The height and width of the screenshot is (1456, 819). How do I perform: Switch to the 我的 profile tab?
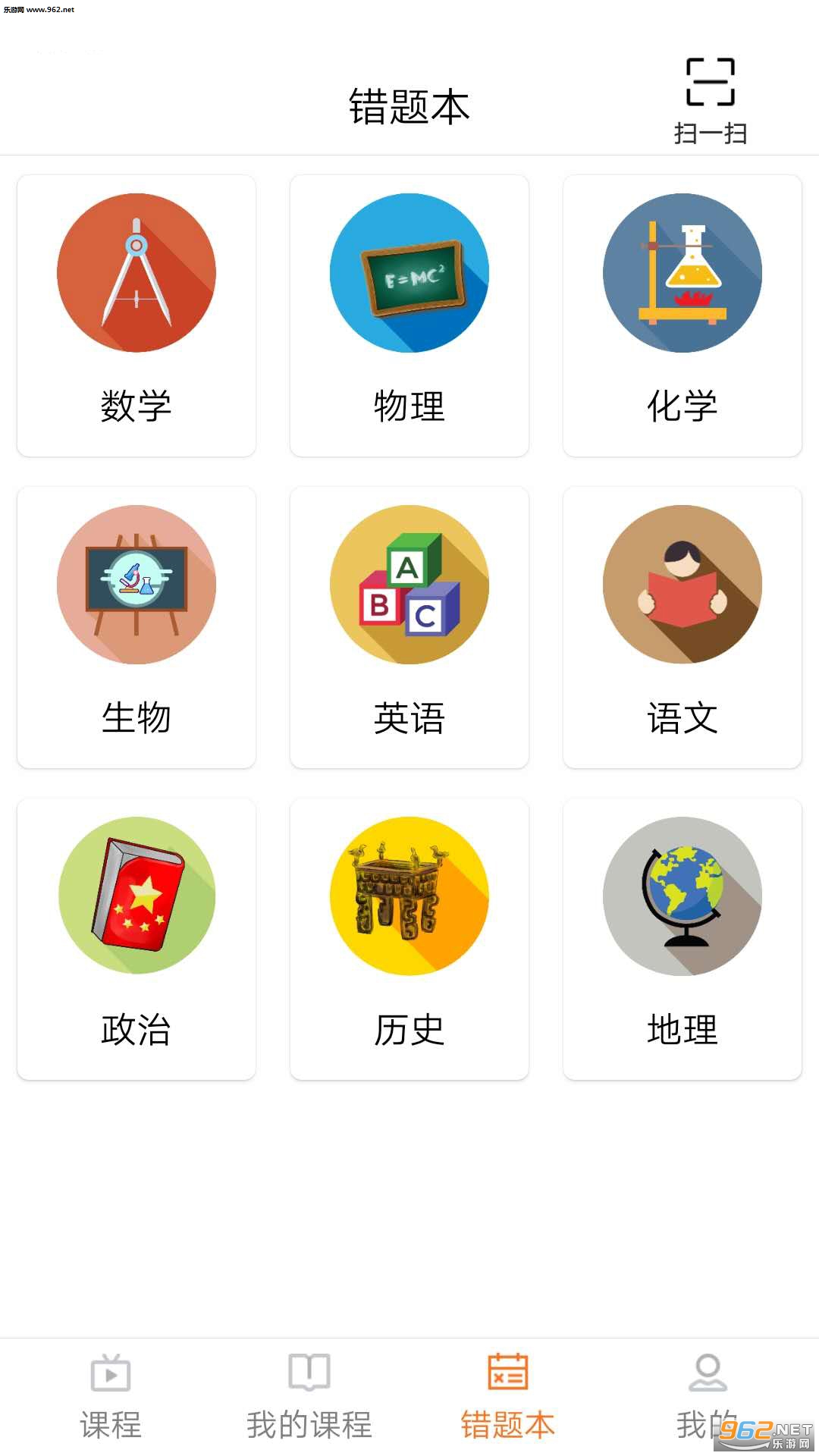point(707,1397)
